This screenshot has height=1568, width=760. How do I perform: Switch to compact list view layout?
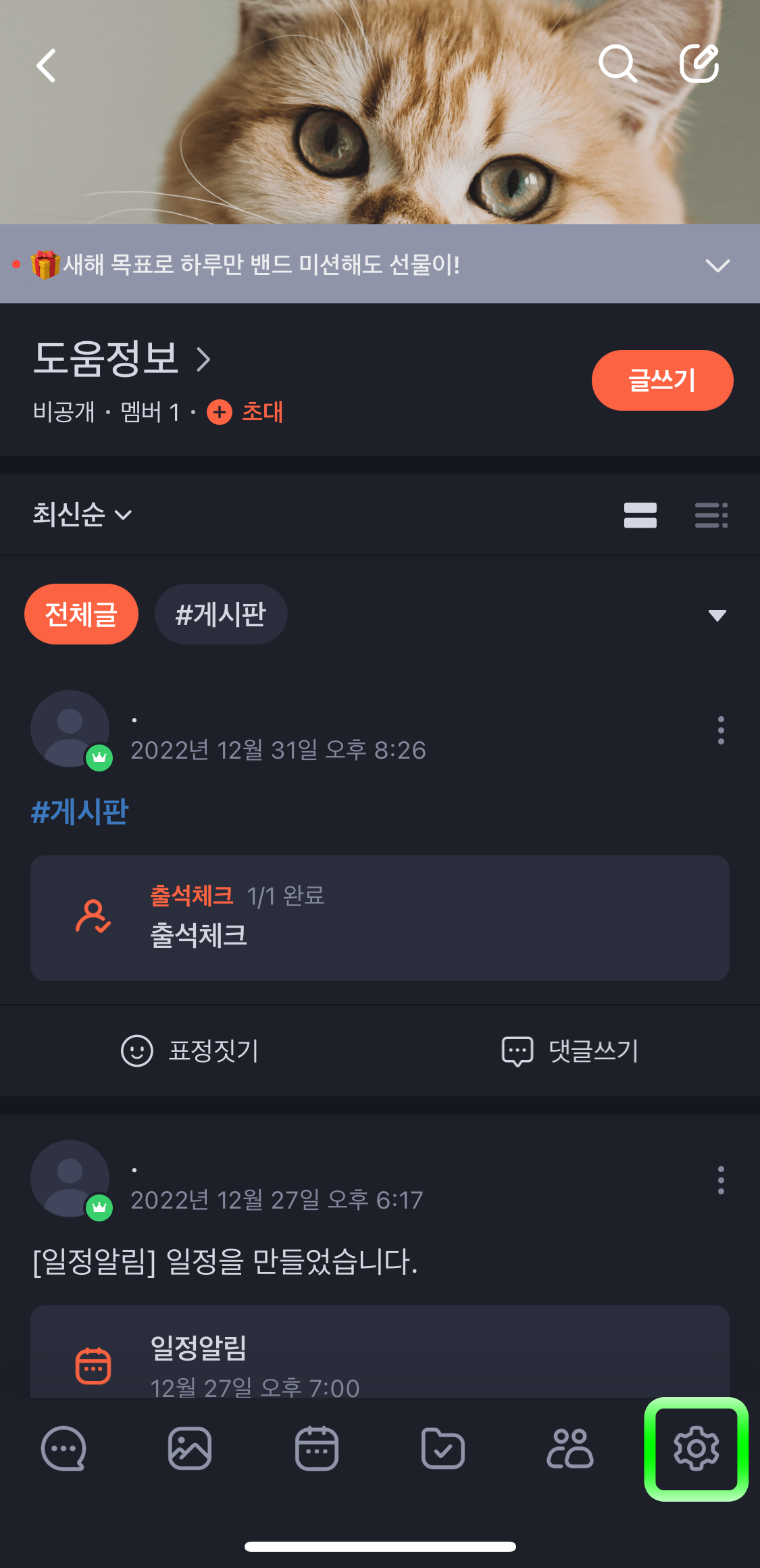click(710, 515)
